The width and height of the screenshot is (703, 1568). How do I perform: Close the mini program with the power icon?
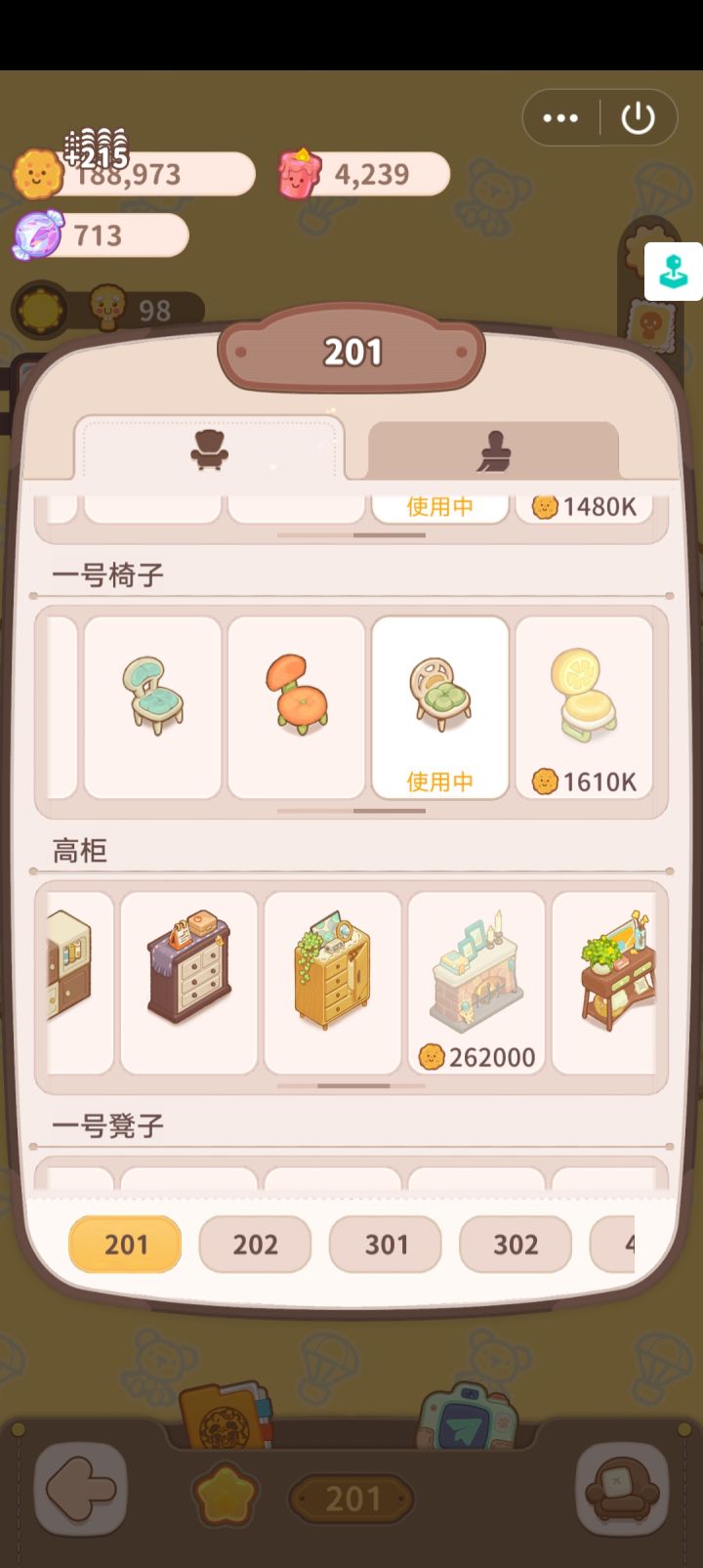638,118
